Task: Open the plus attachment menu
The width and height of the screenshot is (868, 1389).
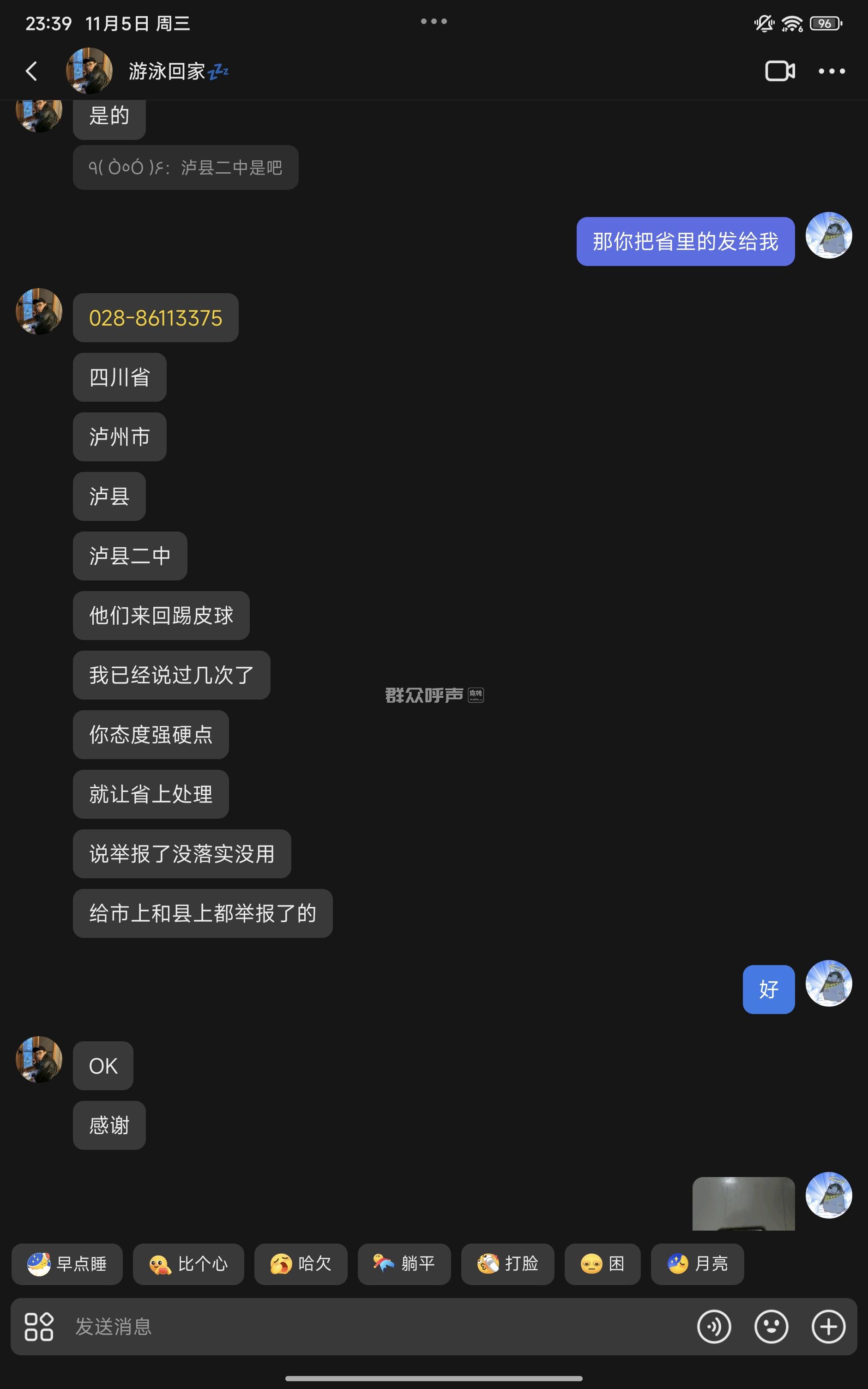Action: coord(828,1327)
